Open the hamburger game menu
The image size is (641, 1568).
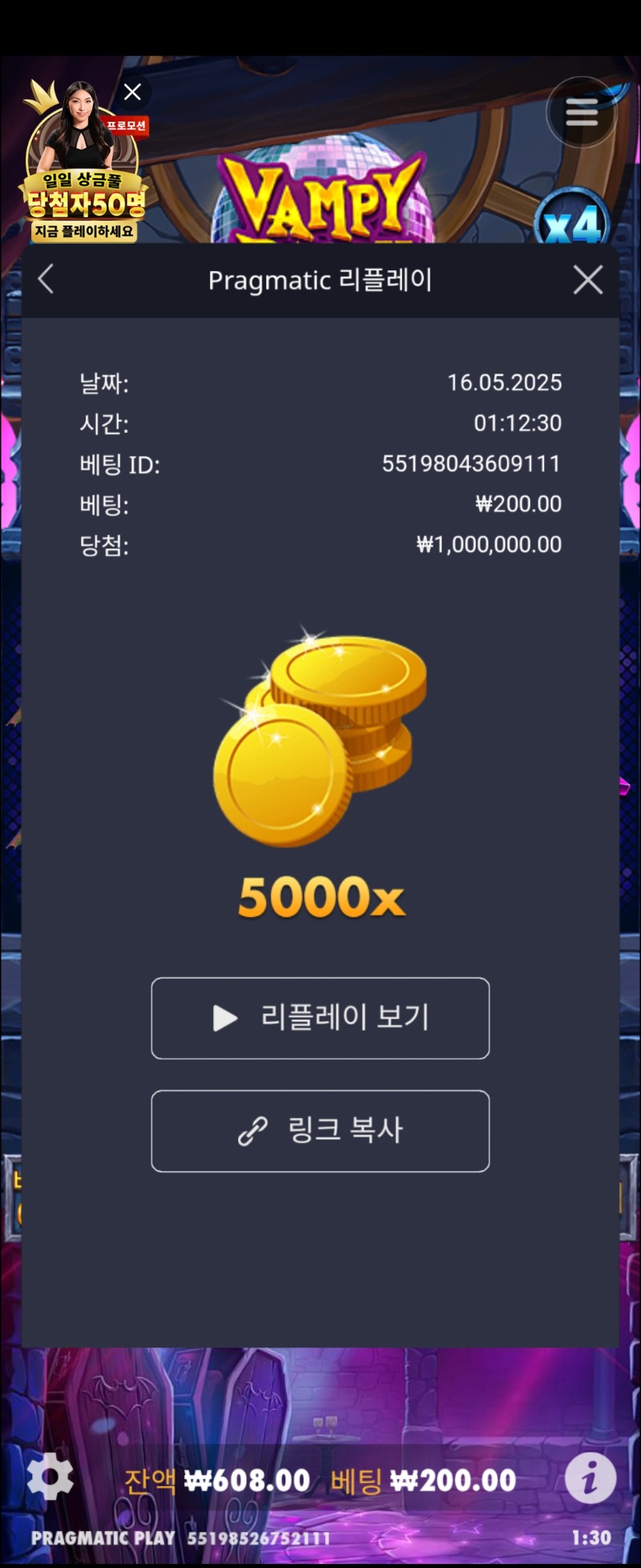click(582, 112)
